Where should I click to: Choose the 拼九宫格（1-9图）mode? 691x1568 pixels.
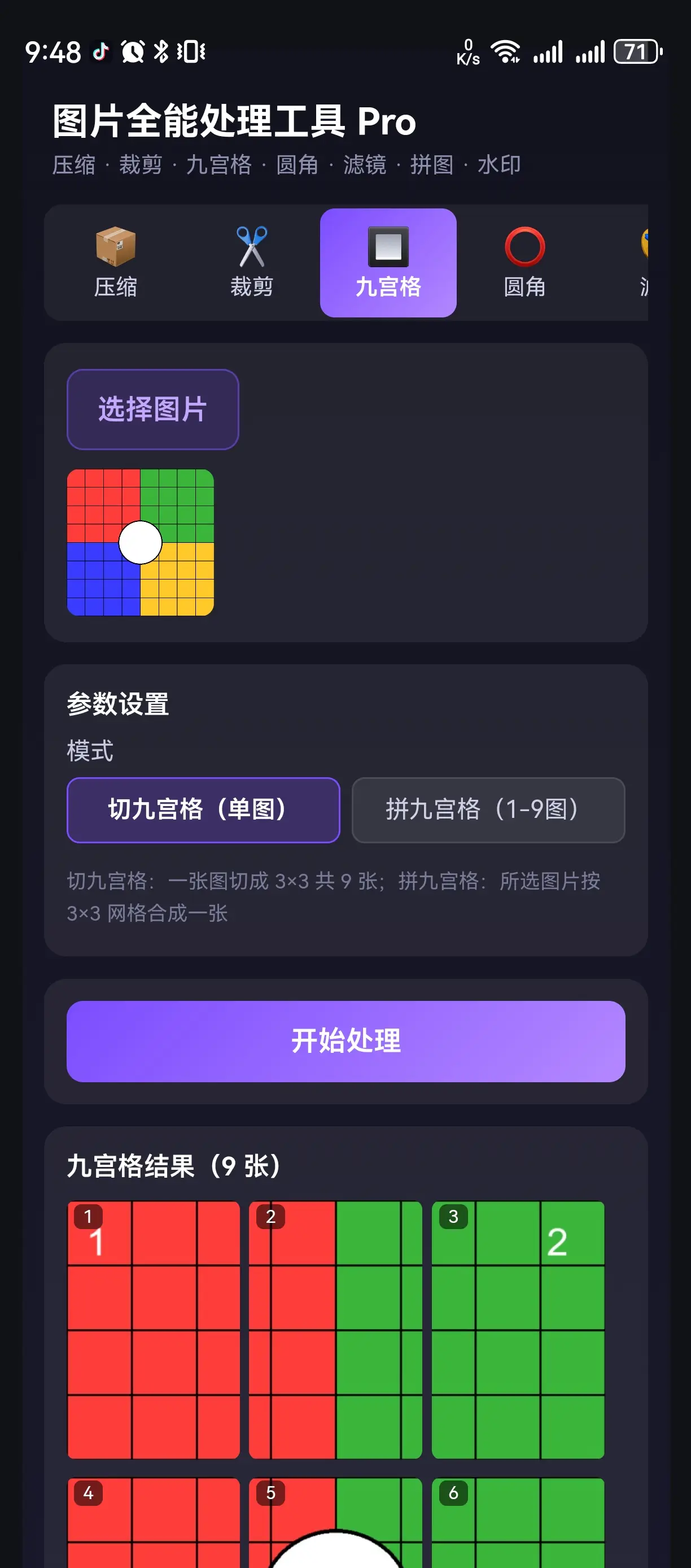coord(488,810)
